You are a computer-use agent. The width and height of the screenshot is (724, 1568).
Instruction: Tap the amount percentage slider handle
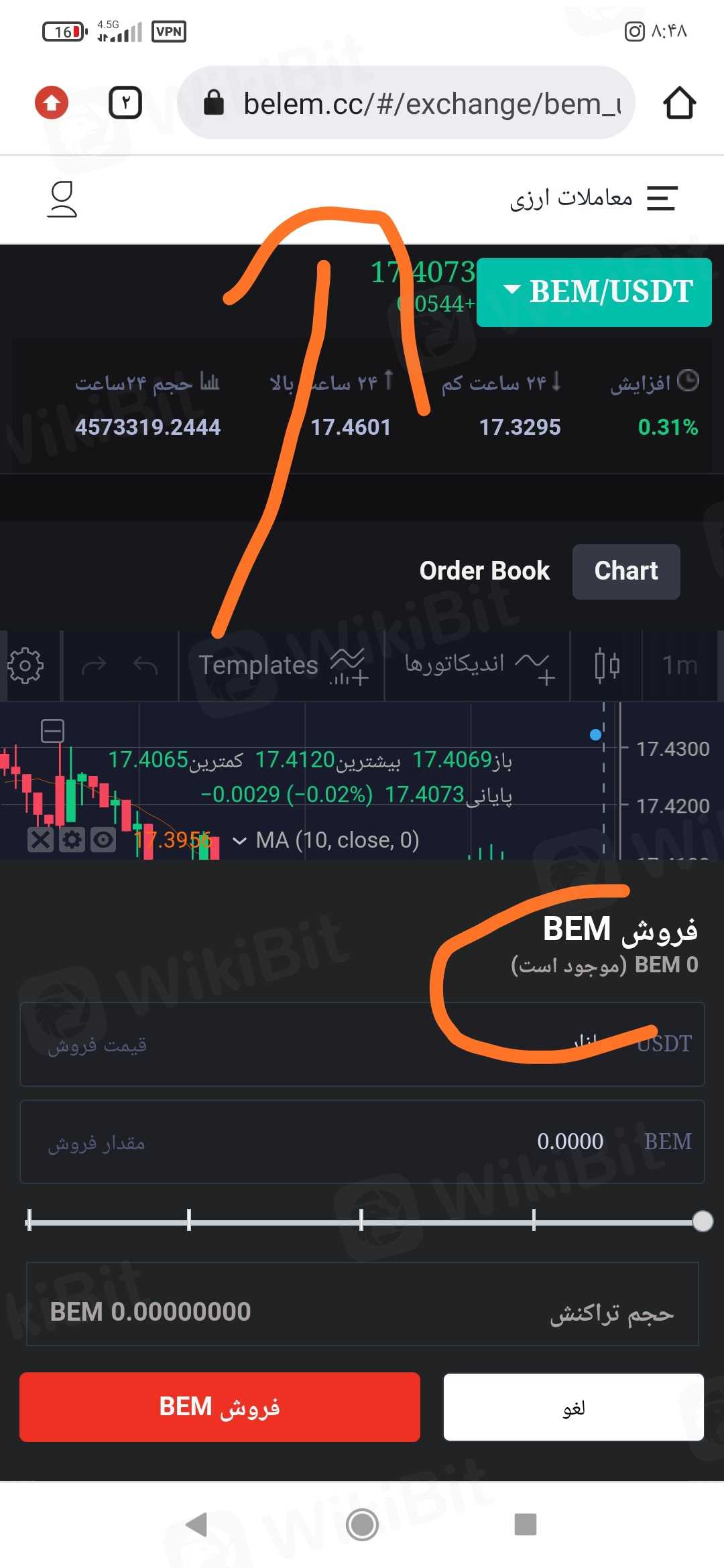[702, 1221]
